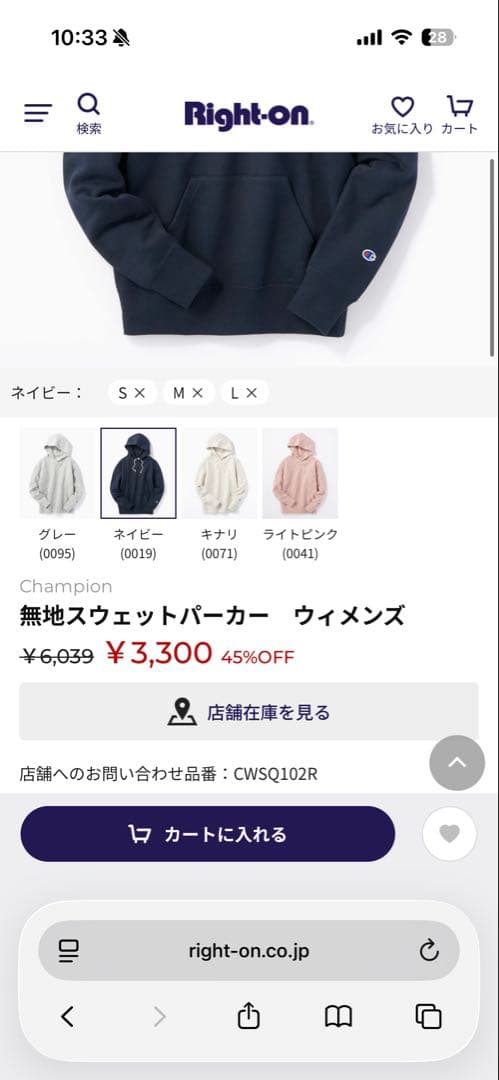Open the hamburger menu
This screenshot has width=499, height=1080.
click(38, 113)
